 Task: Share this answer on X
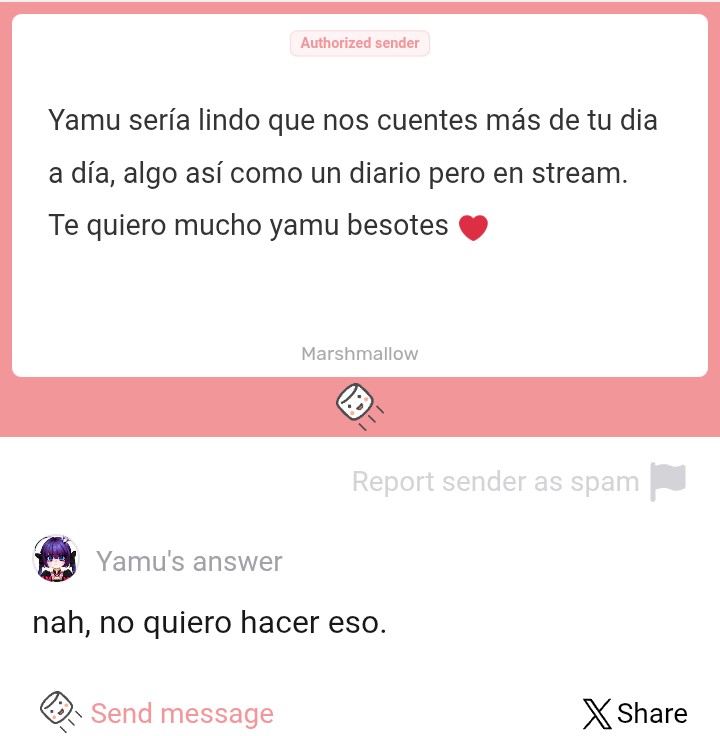635,713
